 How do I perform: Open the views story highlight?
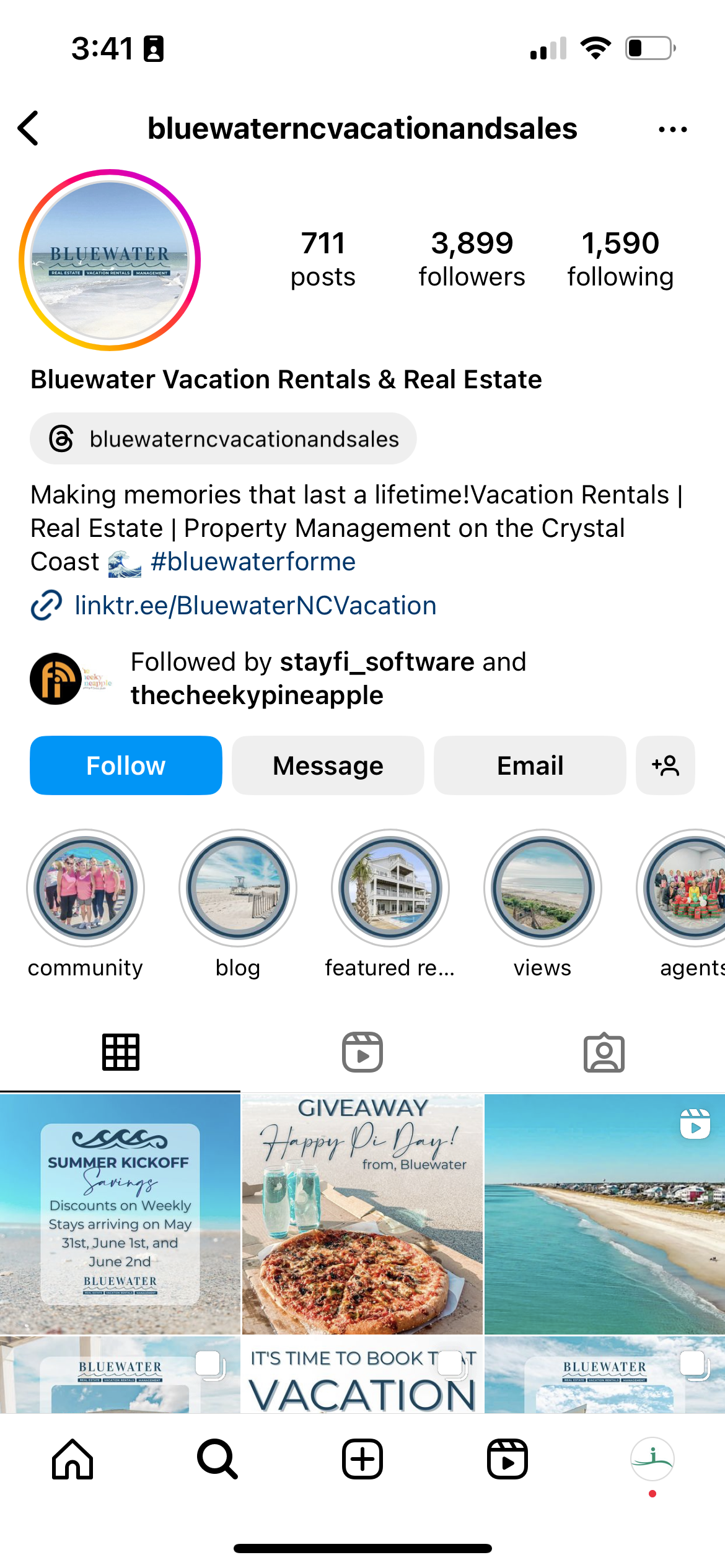(x=543, y=888)
